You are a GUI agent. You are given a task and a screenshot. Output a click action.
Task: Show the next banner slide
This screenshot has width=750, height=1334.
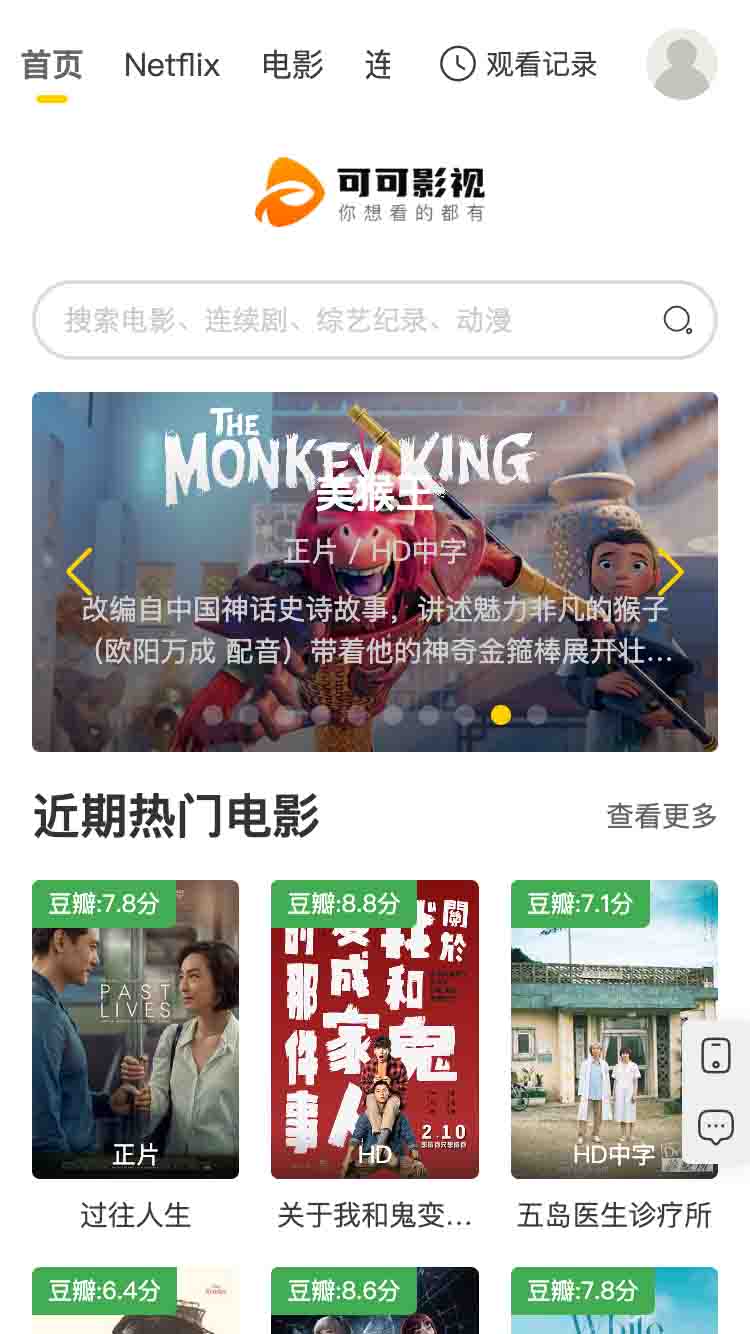click(x=670, y=572)
